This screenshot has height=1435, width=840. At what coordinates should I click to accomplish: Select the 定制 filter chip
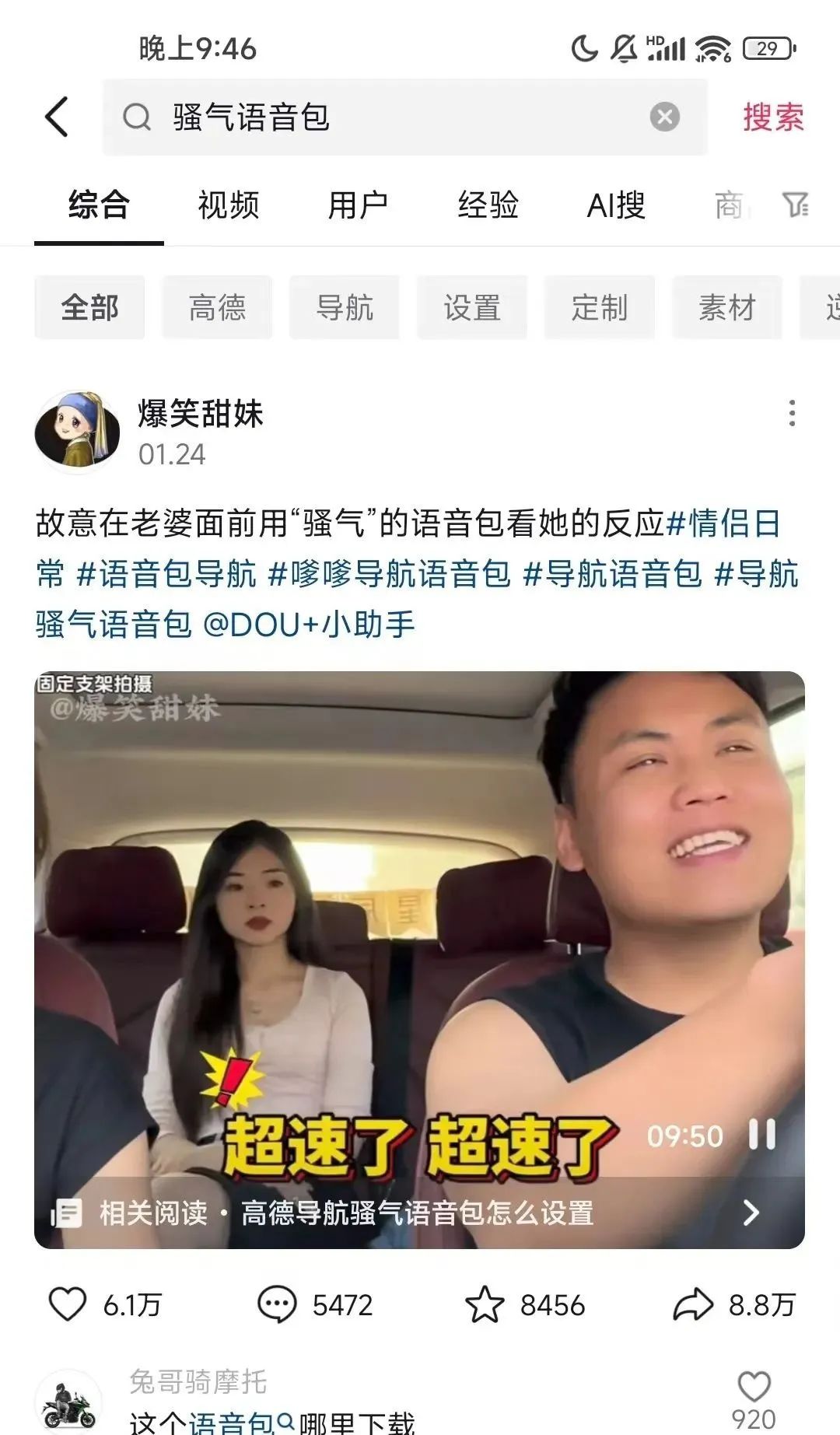click(600, 308)
